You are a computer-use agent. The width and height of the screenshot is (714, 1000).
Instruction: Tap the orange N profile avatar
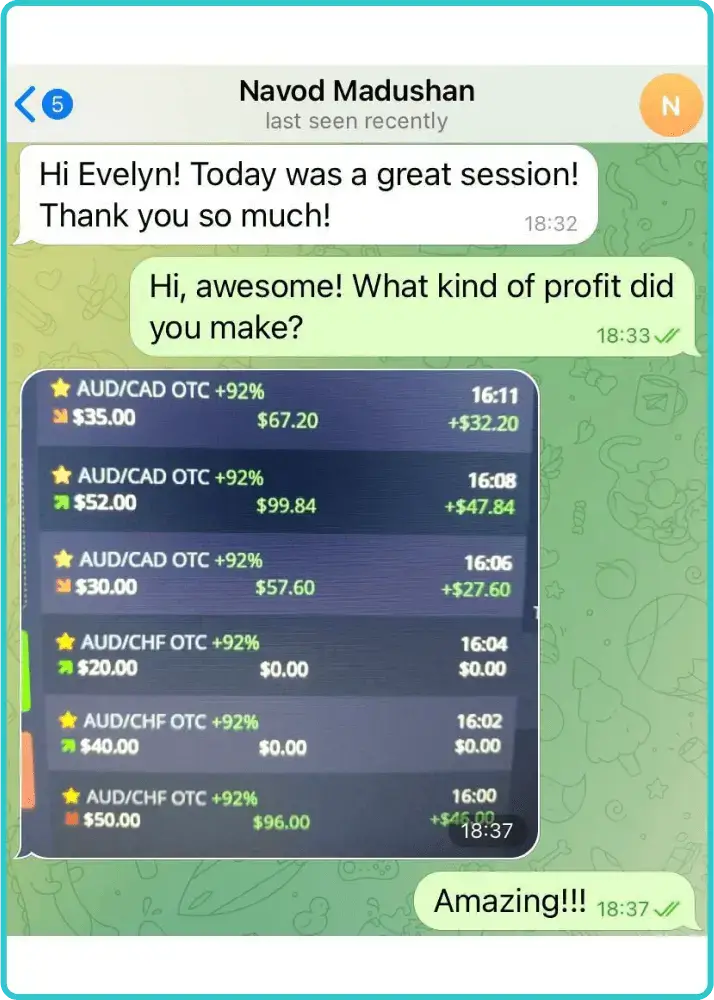(670, 104)
